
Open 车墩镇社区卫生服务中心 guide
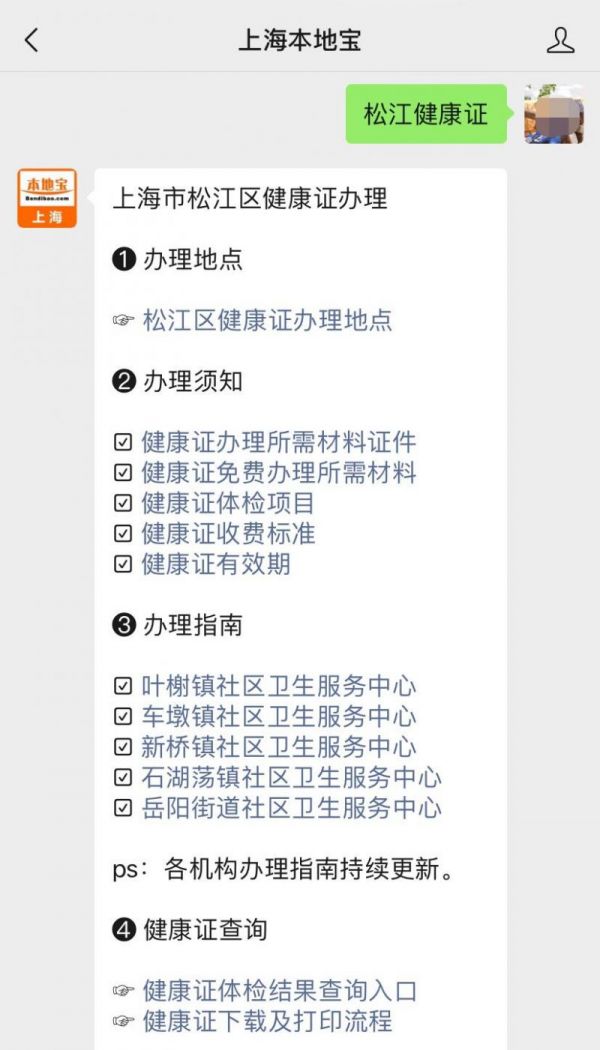pos(278,716)
